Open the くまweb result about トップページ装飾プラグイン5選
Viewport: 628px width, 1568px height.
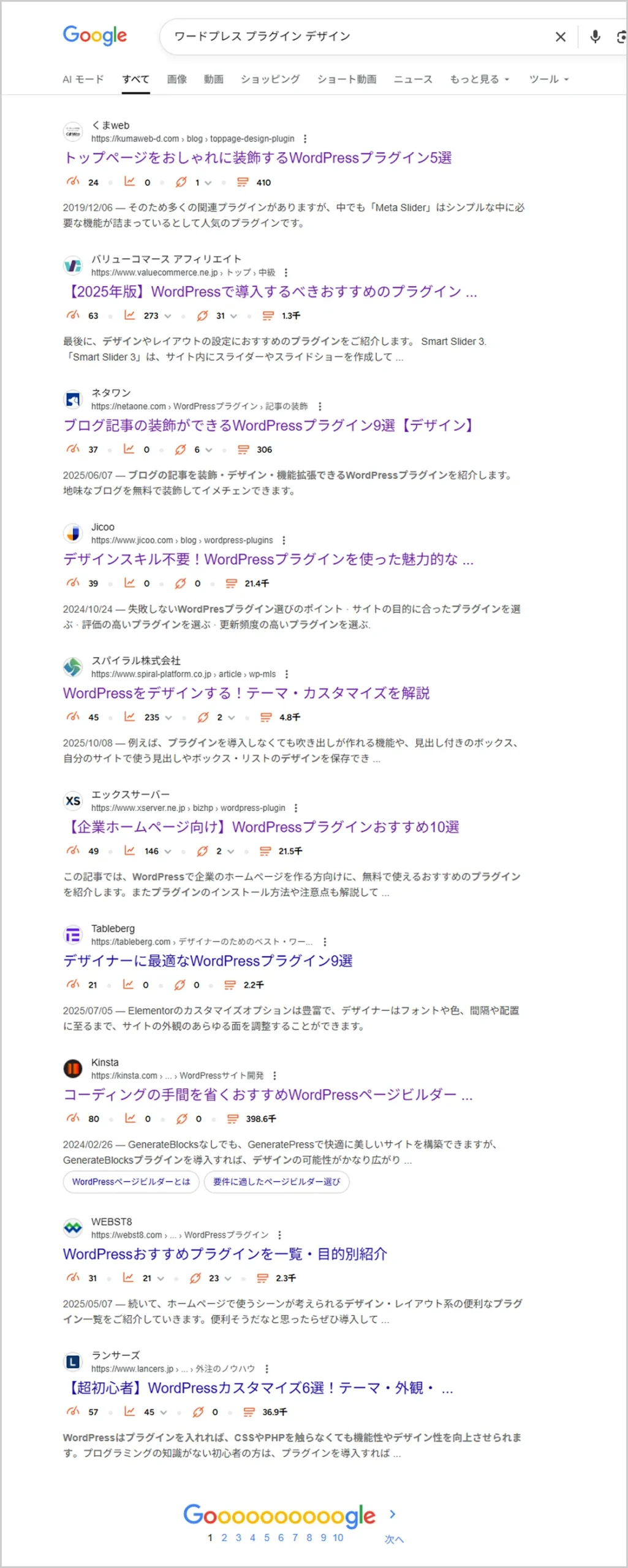click(x=257, y=158)
